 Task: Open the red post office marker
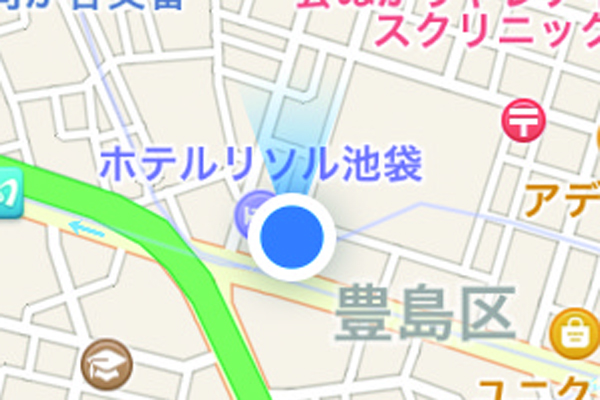point(521,122)
